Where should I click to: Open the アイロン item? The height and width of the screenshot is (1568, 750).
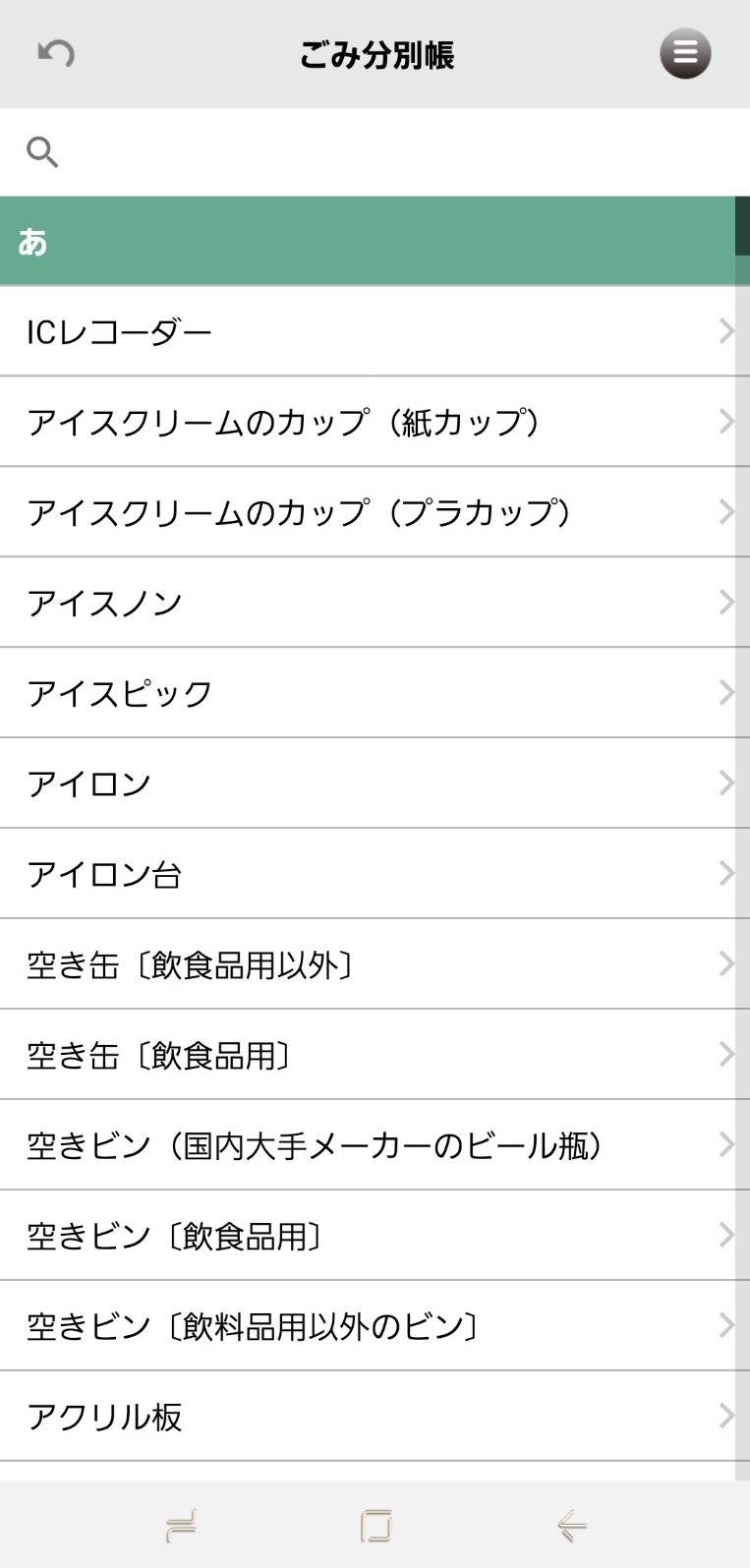tap(368, 784)
